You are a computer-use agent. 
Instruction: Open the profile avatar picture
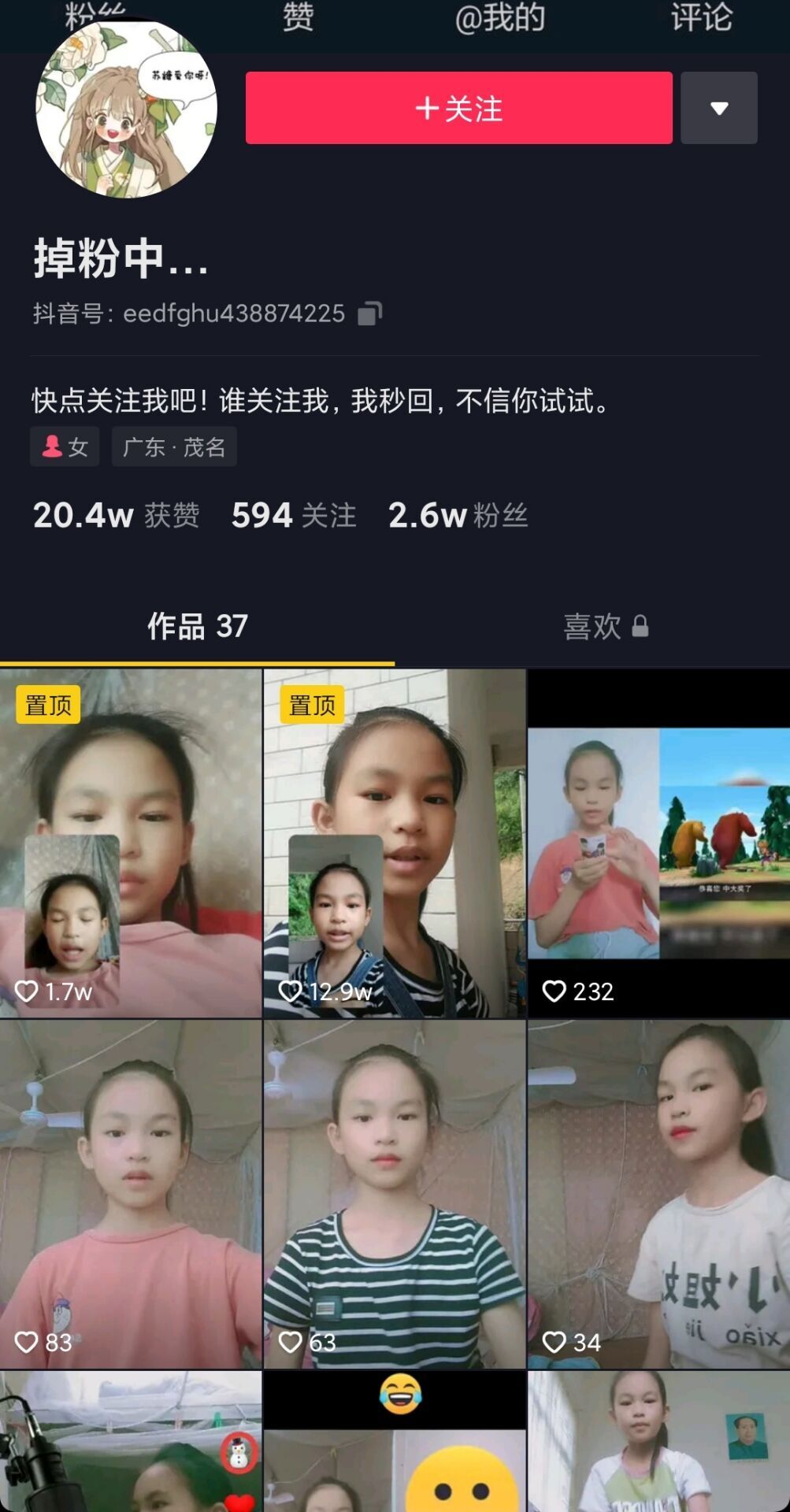click(126, 109)
